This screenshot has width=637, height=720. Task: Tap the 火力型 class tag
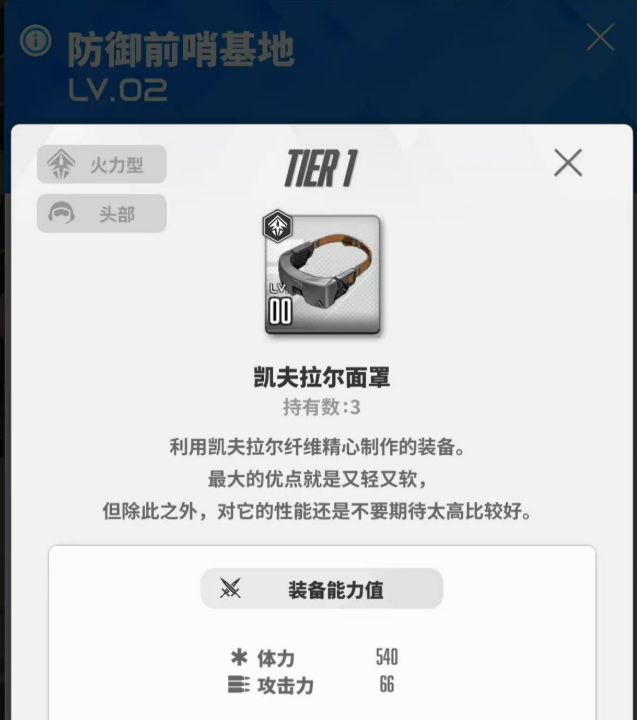pos(102,165)
